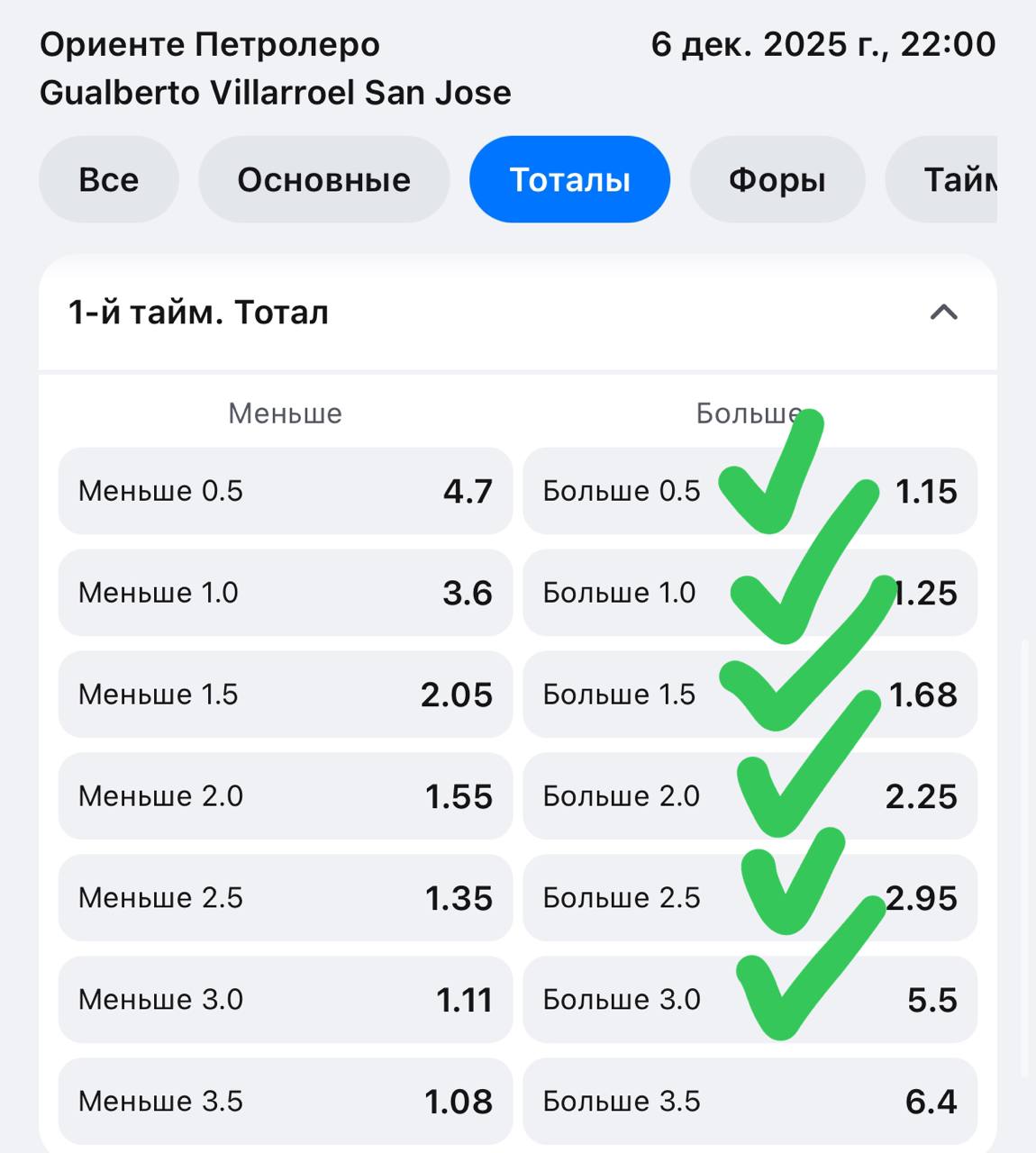Switch to the Основные tab

pyautogui.click(x=323, y=179)
